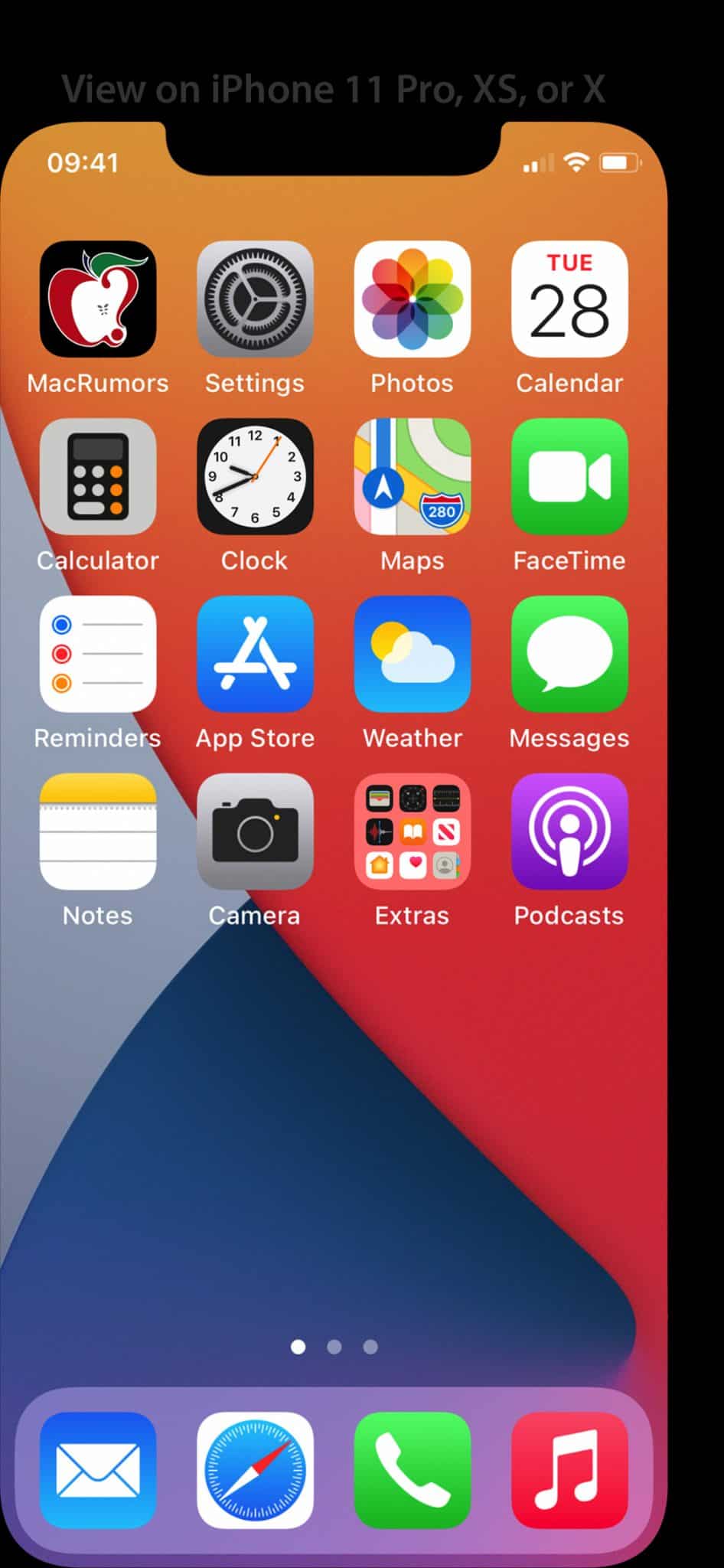Screen dimensions: 724x1568
Task: Open the Extras folder
Action: pyautogui.click(x=412, y=832)
